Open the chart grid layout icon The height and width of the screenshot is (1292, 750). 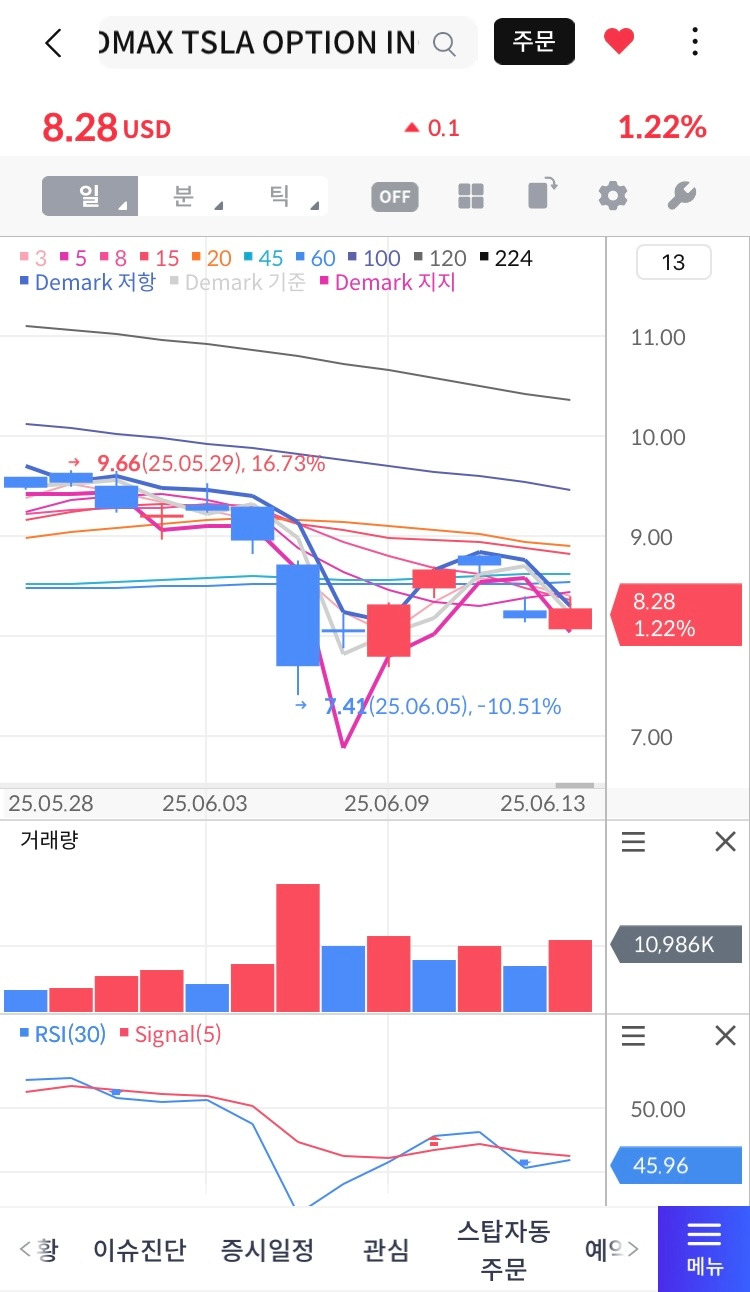tap(471, 196)
